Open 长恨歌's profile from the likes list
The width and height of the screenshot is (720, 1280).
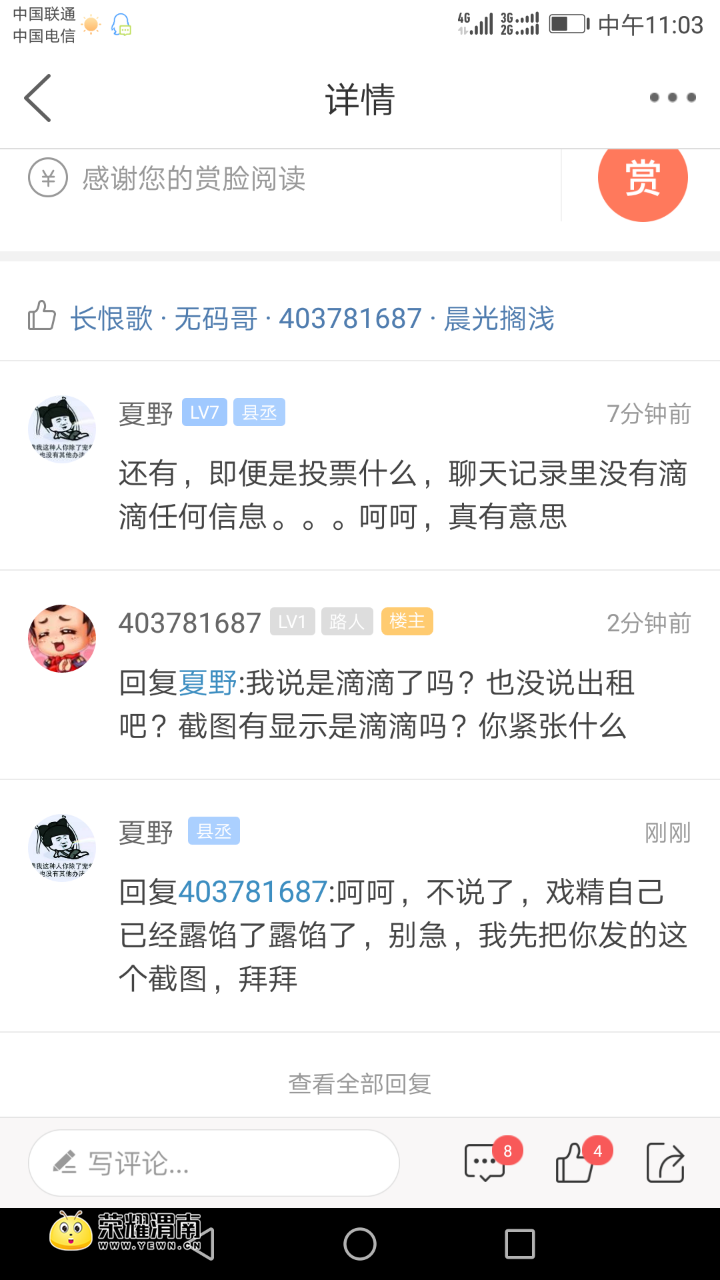tap(111, 319)
